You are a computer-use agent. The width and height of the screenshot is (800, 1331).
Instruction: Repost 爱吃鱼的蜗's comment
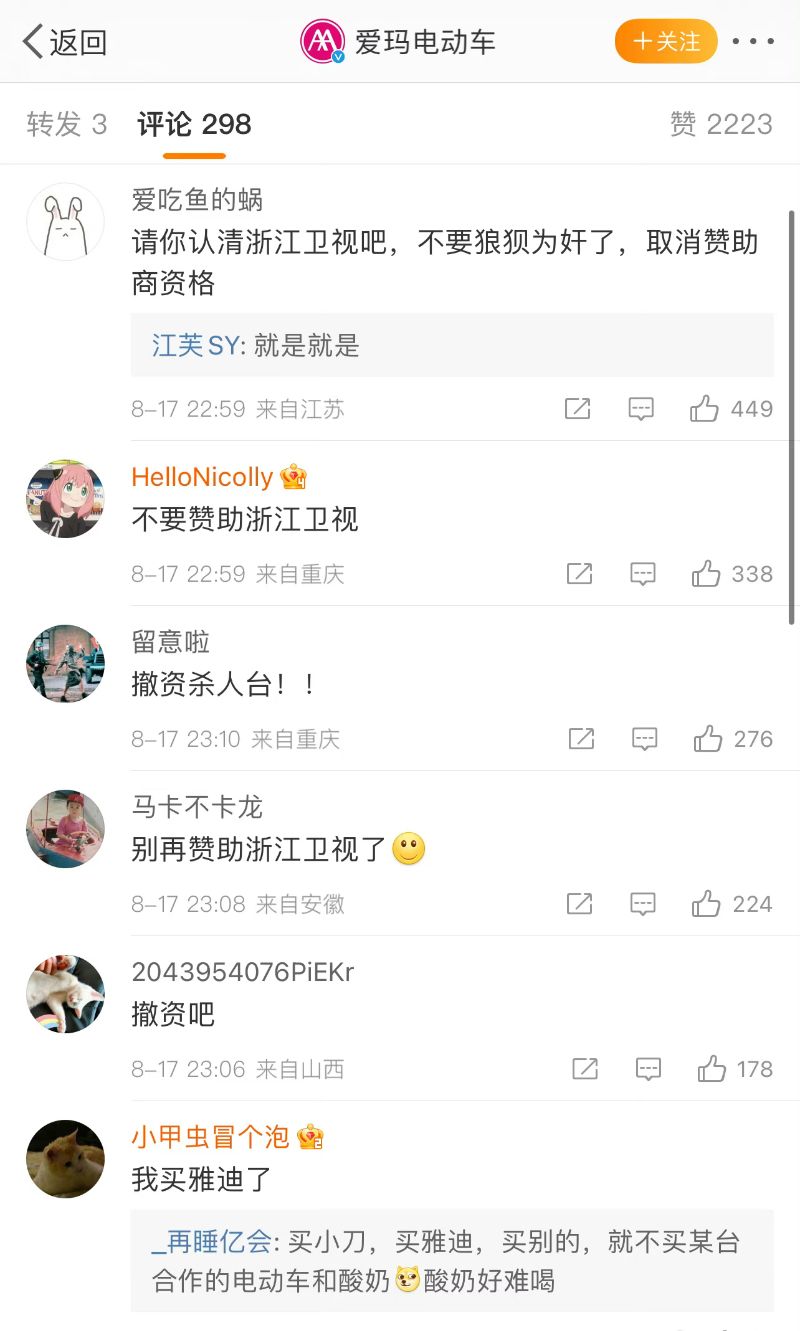tap(578, 408)
